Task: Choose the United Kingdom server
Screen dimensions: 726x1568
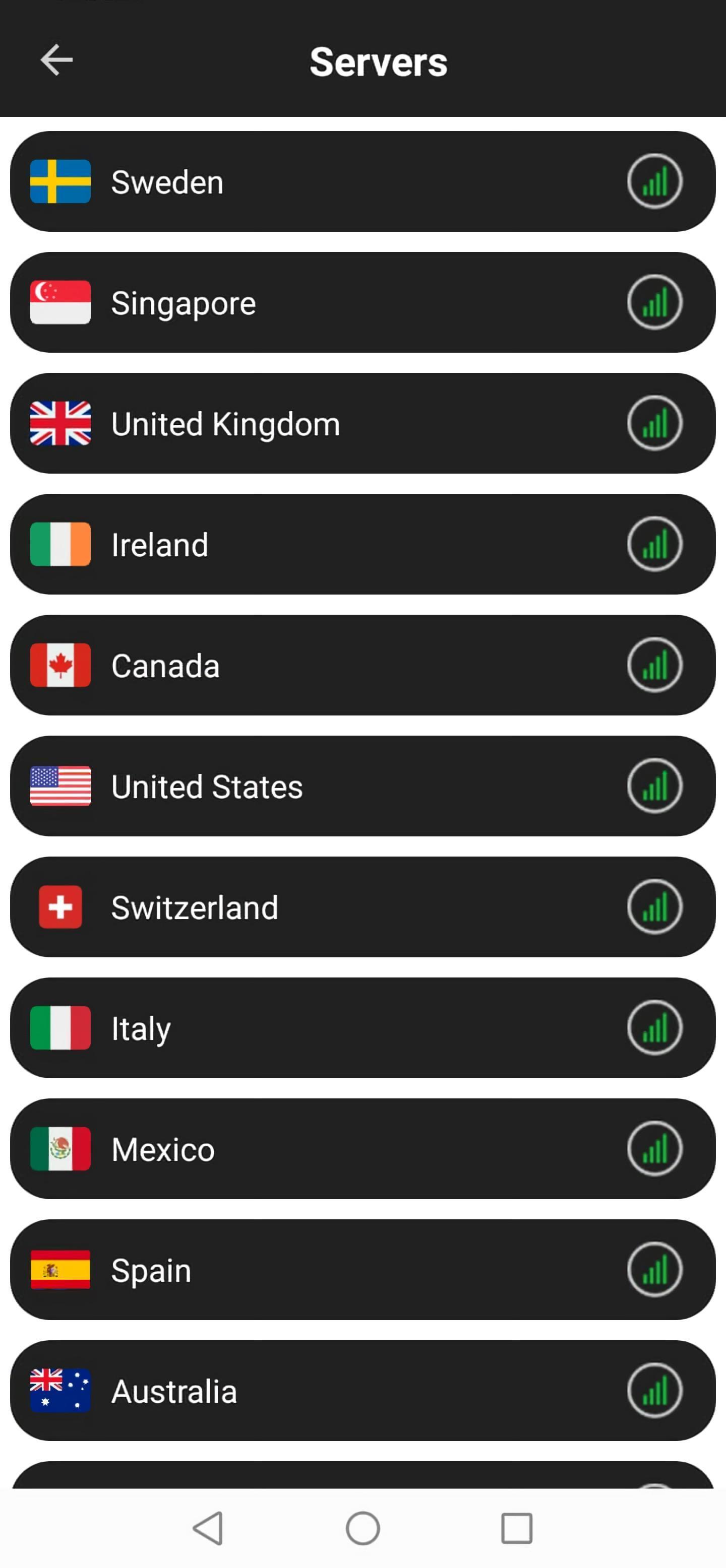Action: click(x=363, y=424)
